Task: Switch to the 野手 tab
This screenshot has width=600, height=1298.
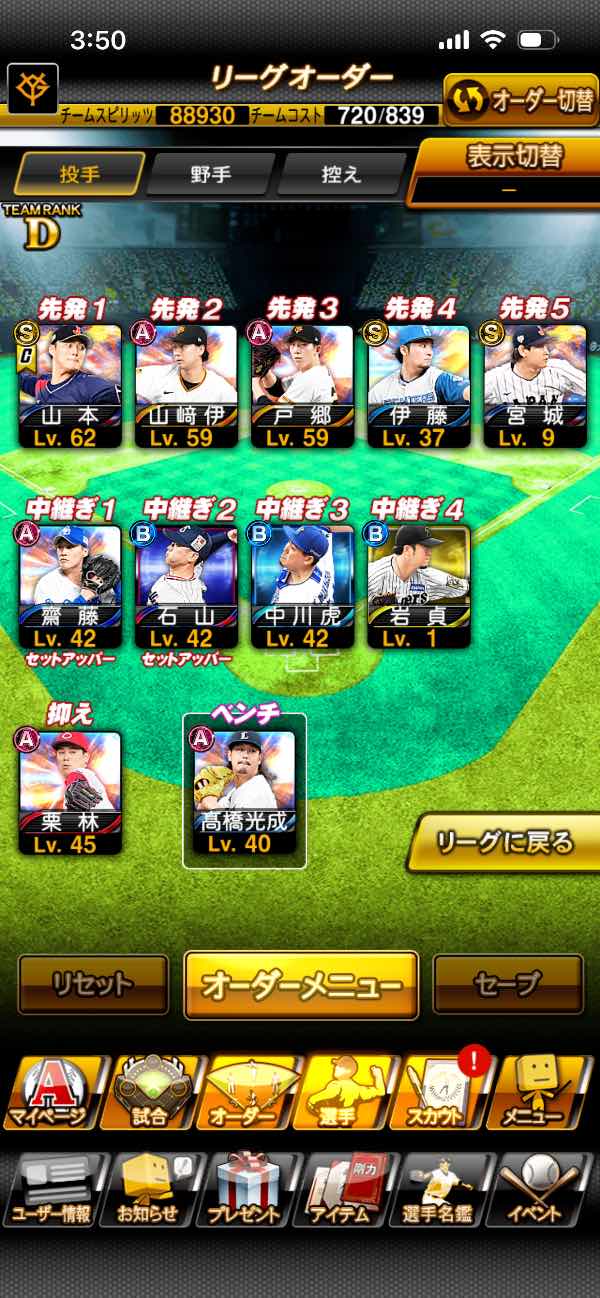Action: click(210, 175)
